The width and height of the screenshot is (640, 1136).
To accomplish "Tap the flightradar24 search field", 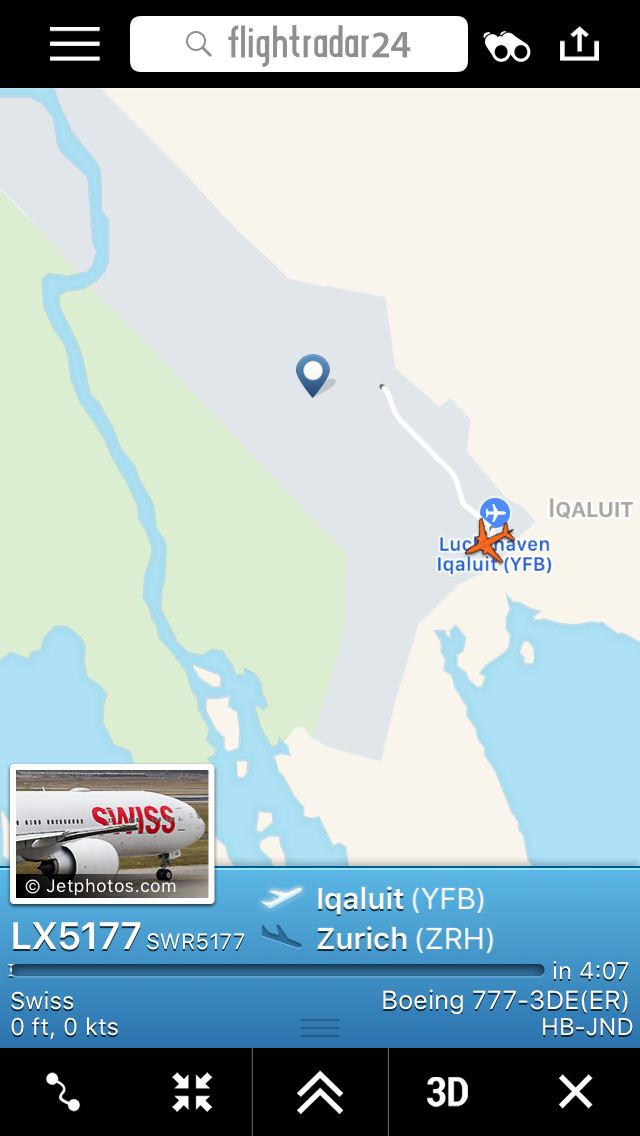I will click(x=299, y=44).
